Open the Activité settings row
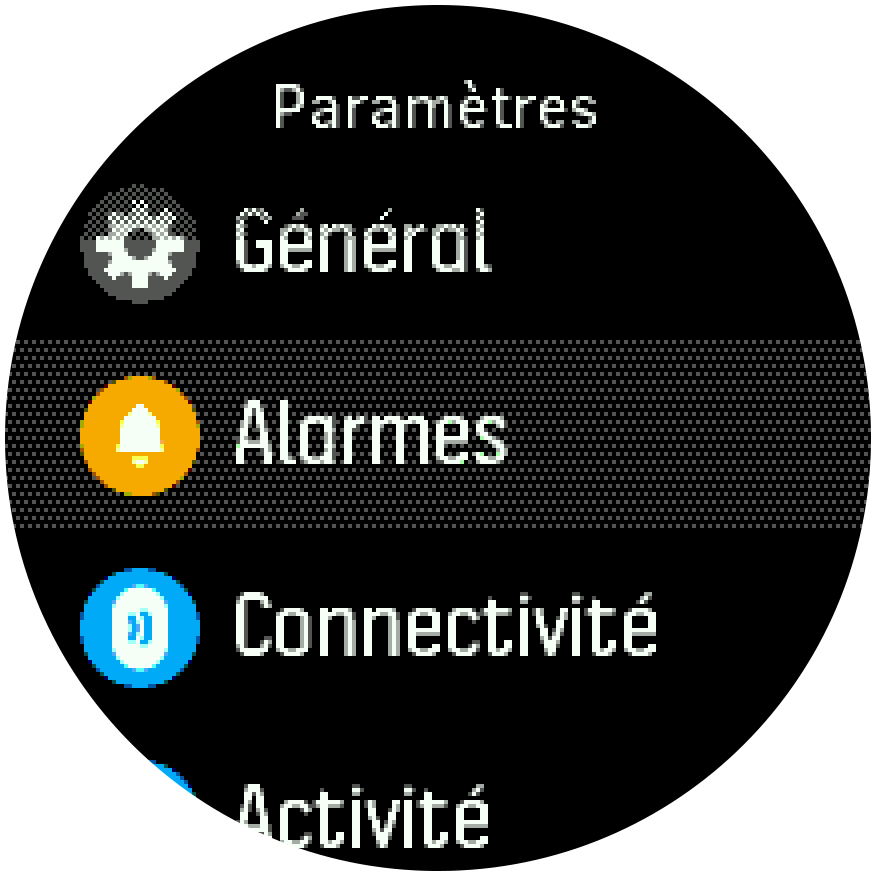Viewport: 872px width, 872px height. coord(362,812)
